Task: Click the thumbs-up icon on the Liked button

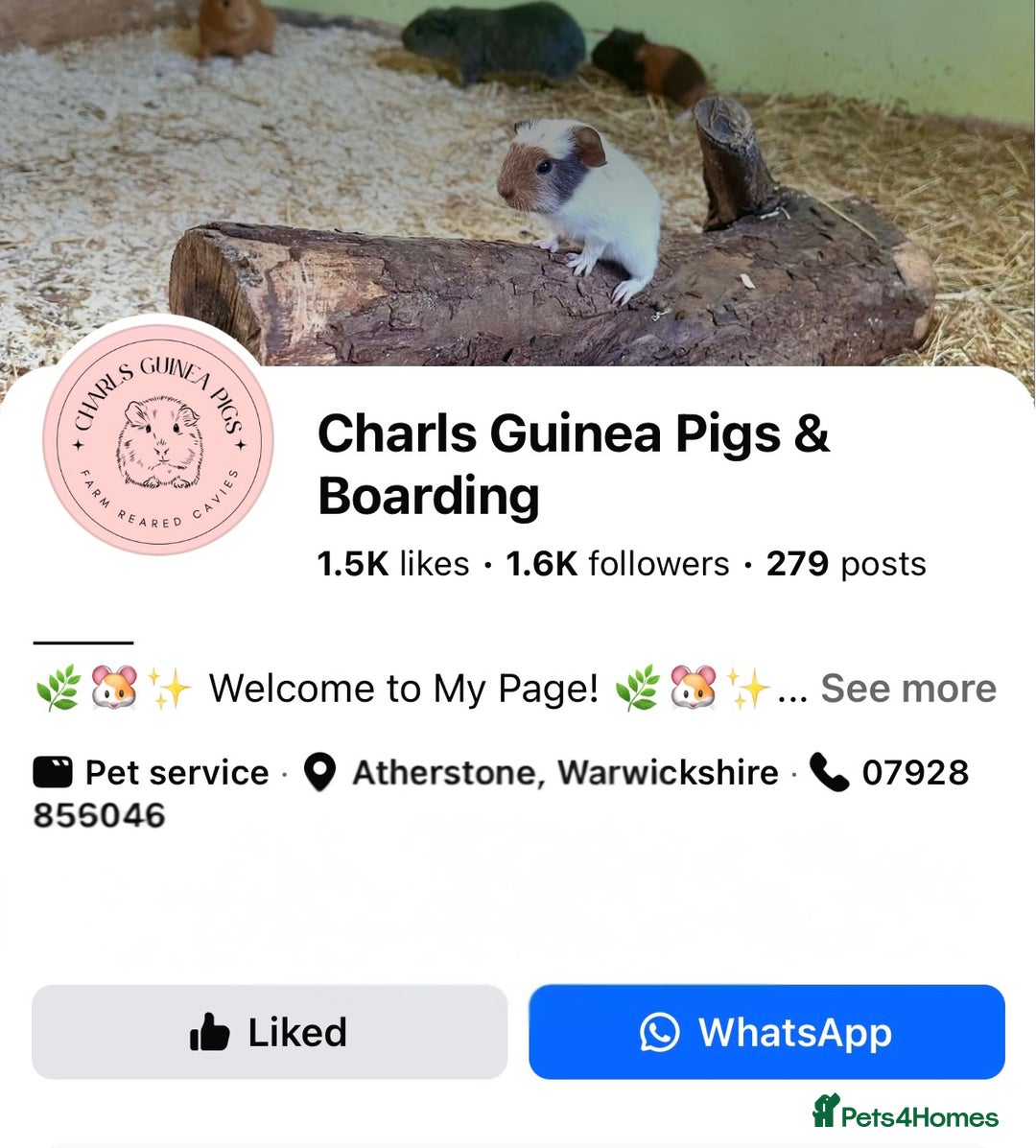Action: [x=210, y=1033]
